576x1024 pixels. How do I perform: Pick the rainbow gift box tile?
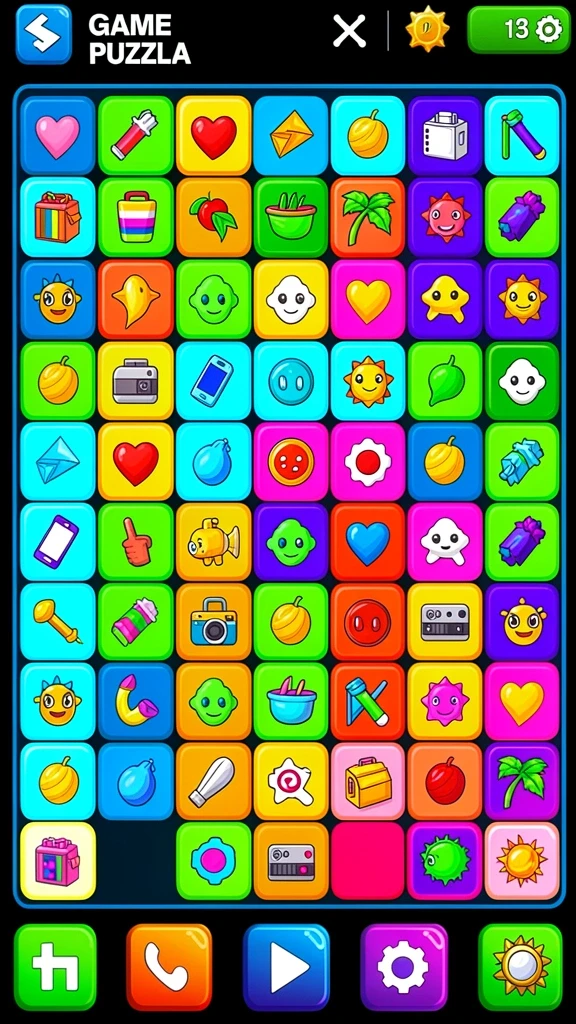point(57,217)
